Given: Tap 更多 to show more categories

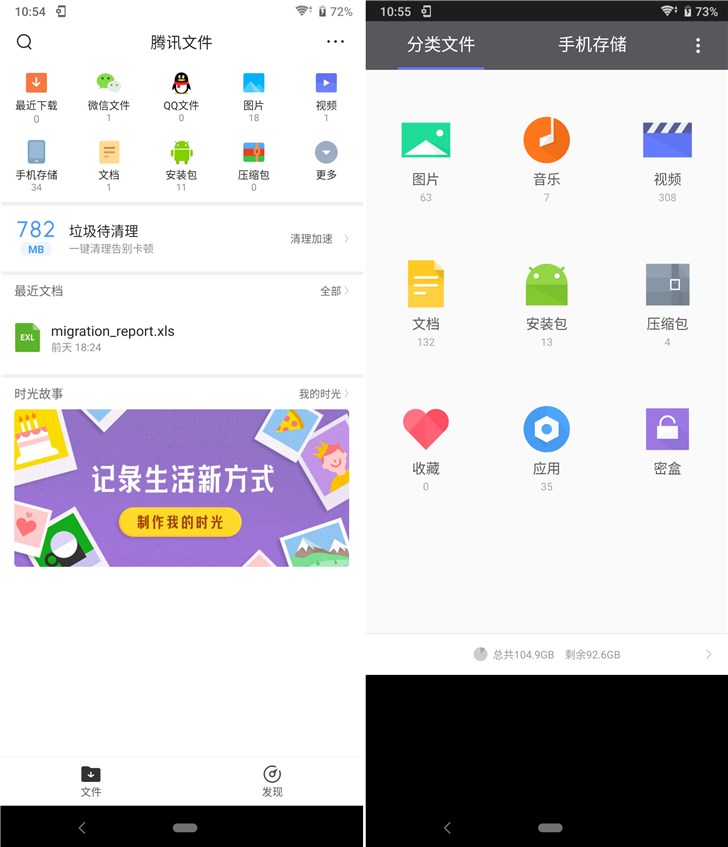Looking at the screenshot, I should point(326,159).
